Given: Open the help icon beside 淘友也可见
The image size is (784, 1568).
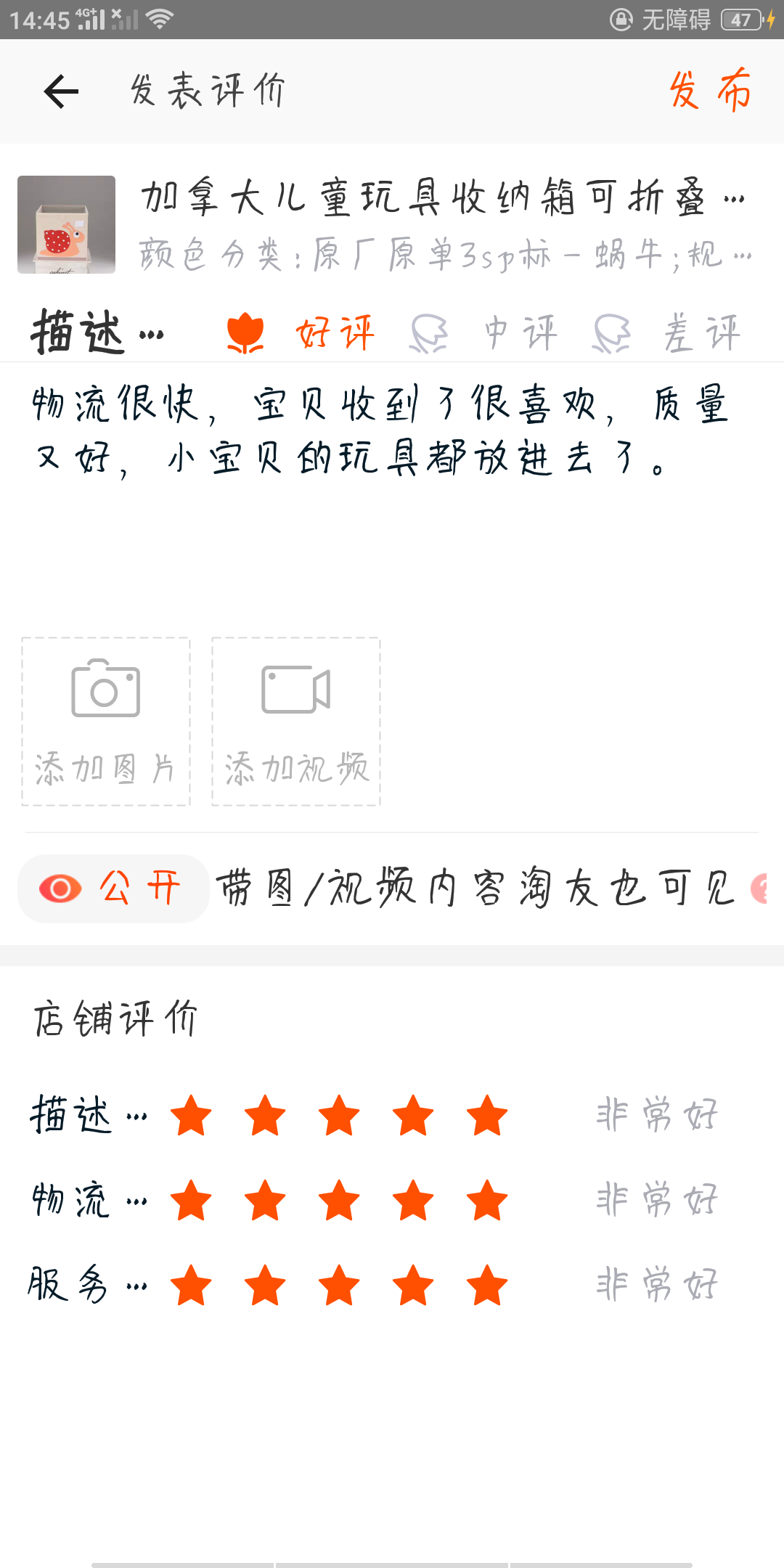Looking at the screenshot, I should 759,889.
